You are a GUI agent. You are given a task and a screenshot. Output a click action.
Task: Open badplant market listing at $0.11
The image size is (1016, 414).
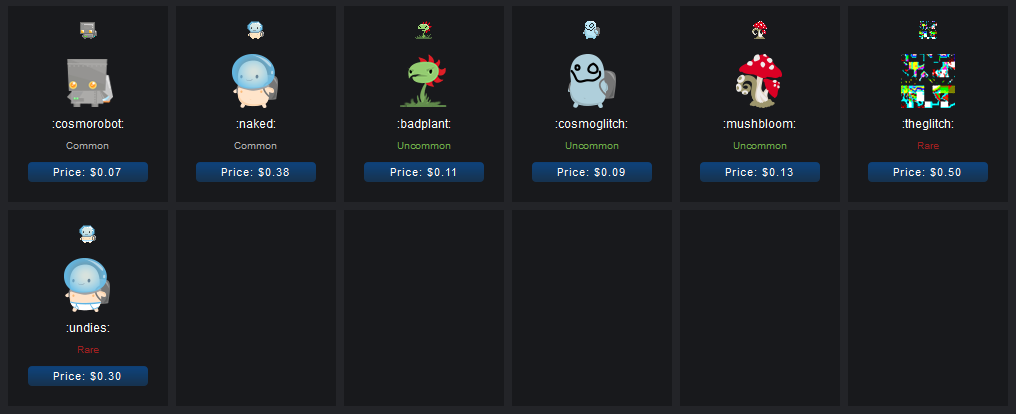pyautogui.click(x=424, y=172)
